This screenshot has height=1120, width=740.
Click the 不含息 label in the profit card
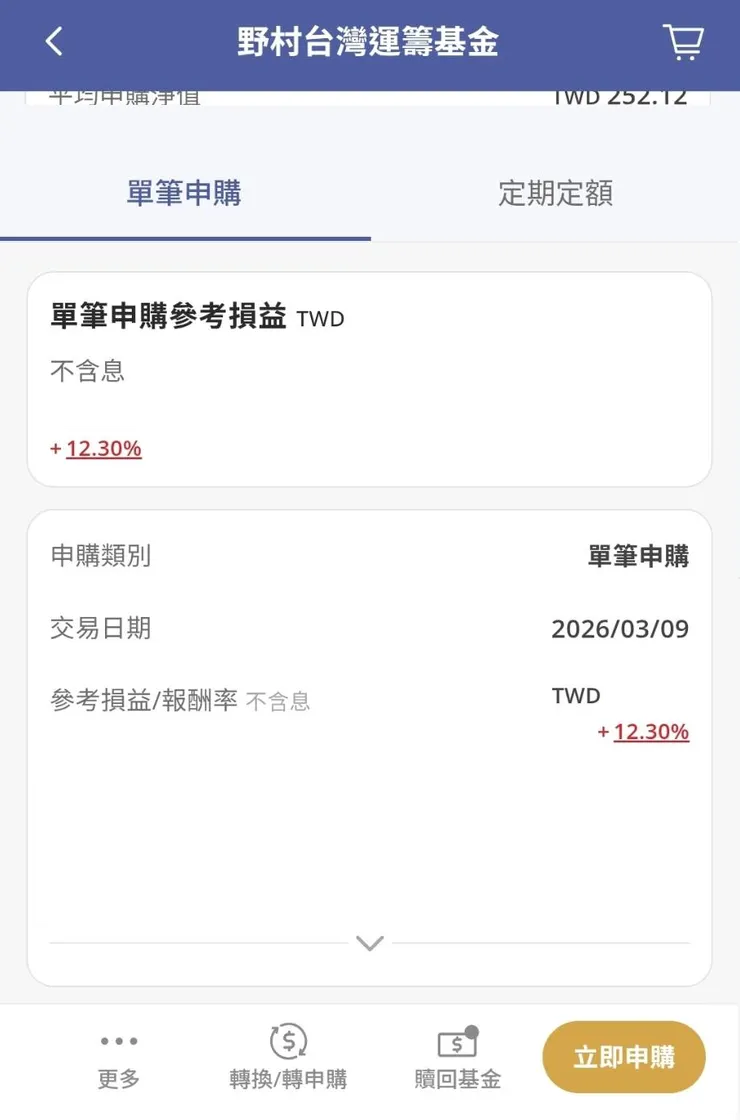coord(88,371)
